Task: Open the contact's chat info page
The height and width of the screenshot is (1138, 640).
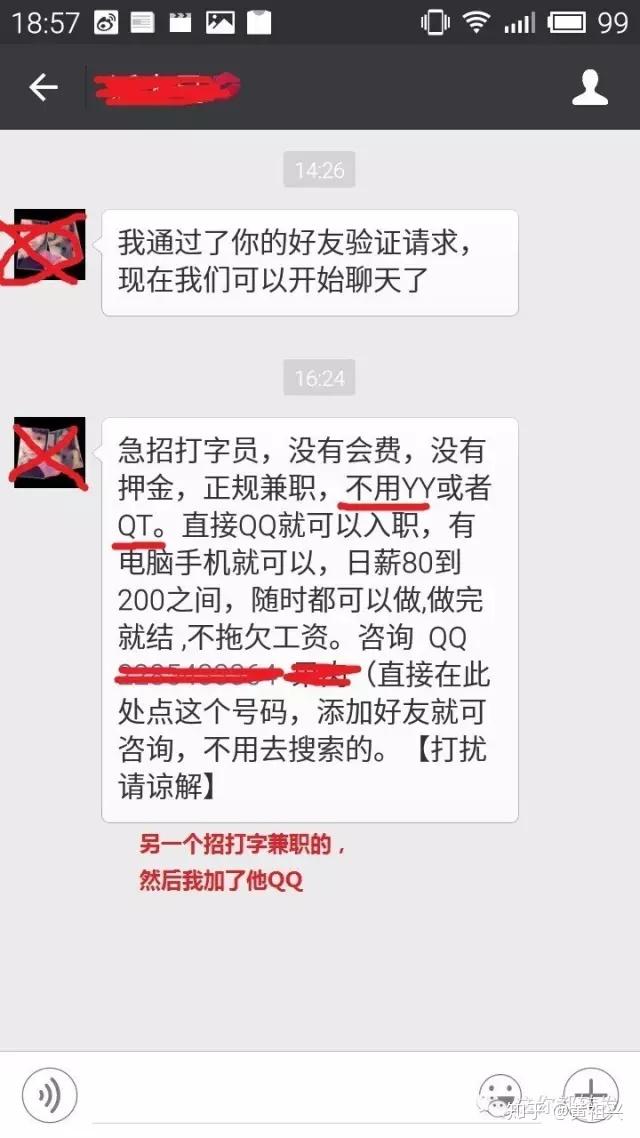Action: [x=590, y=88]
